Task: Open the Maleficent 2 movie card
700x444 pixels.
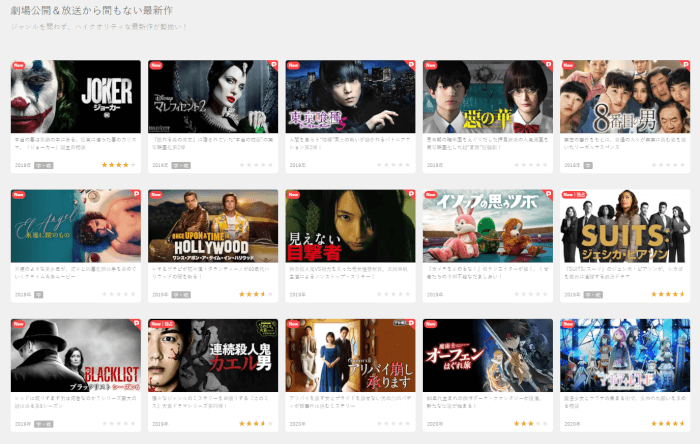Action: 212,96
